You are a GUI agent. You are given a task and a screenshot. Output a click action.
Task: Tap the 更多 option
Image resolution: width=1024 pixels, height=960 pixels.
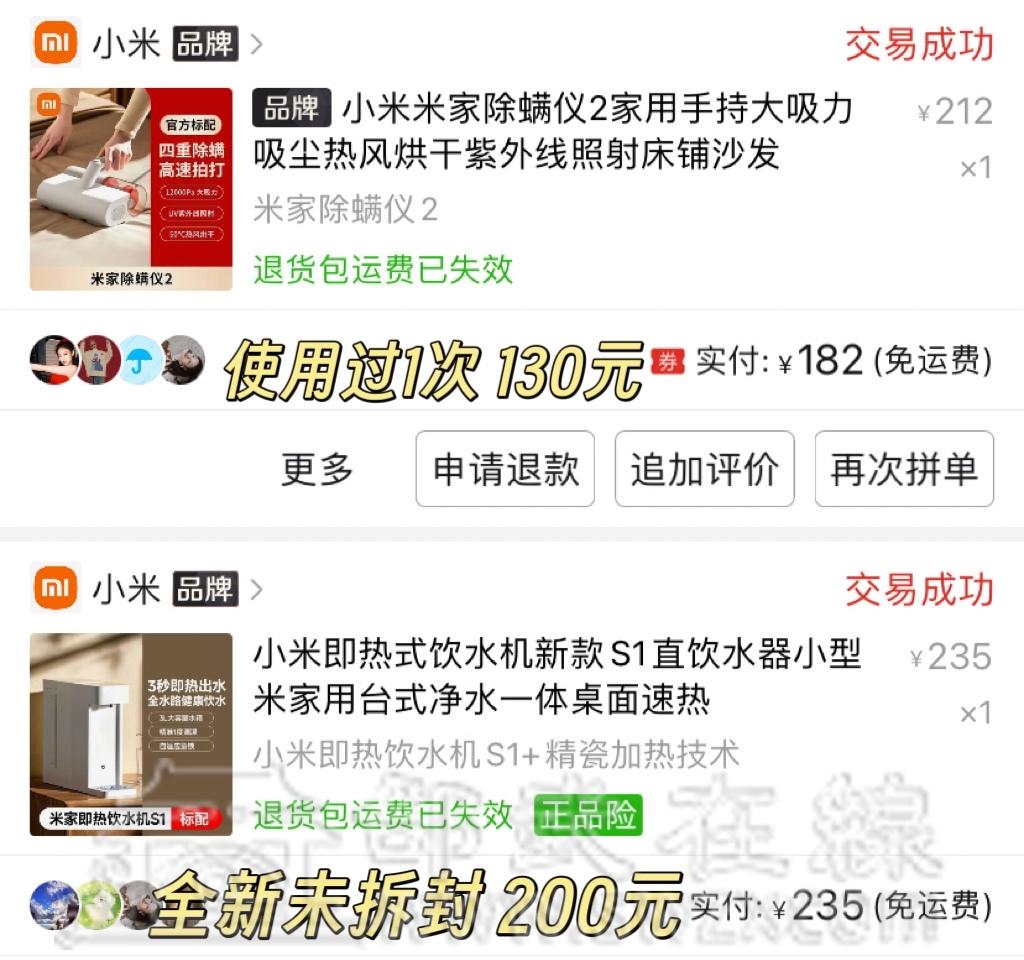click(x=317, y=469)
